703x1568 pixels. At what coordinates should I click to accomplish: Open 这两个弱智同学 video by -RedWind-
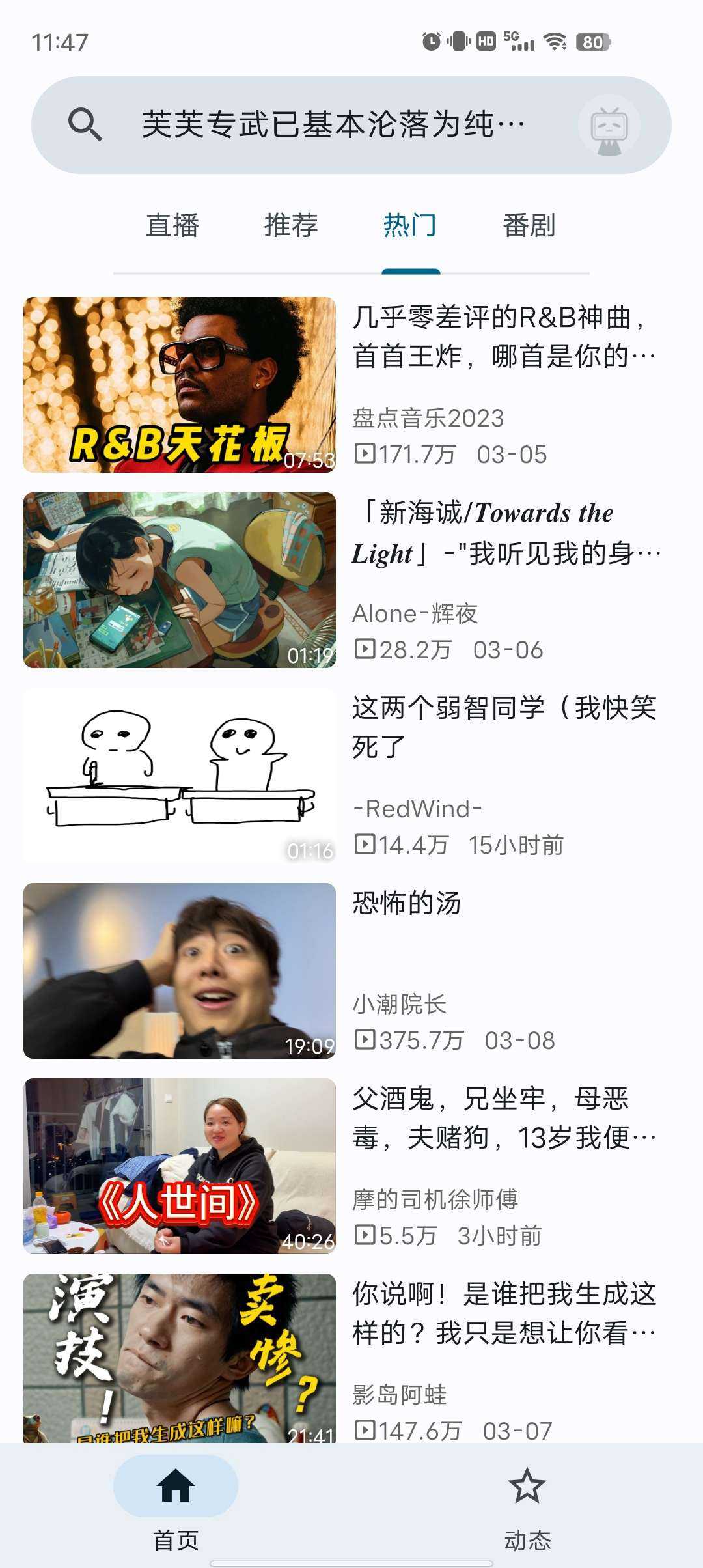pos(351,776)
